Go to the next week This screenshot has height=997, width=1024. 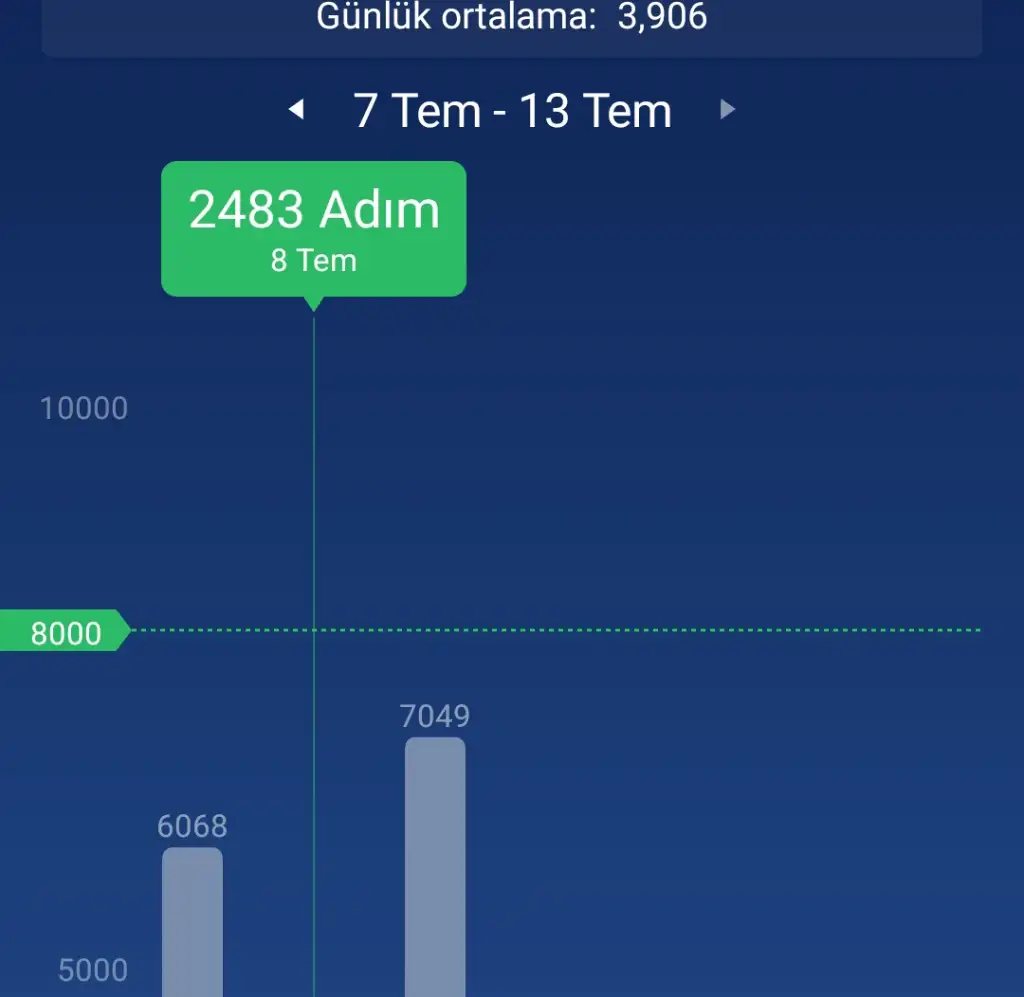click(x=728, y=110)
